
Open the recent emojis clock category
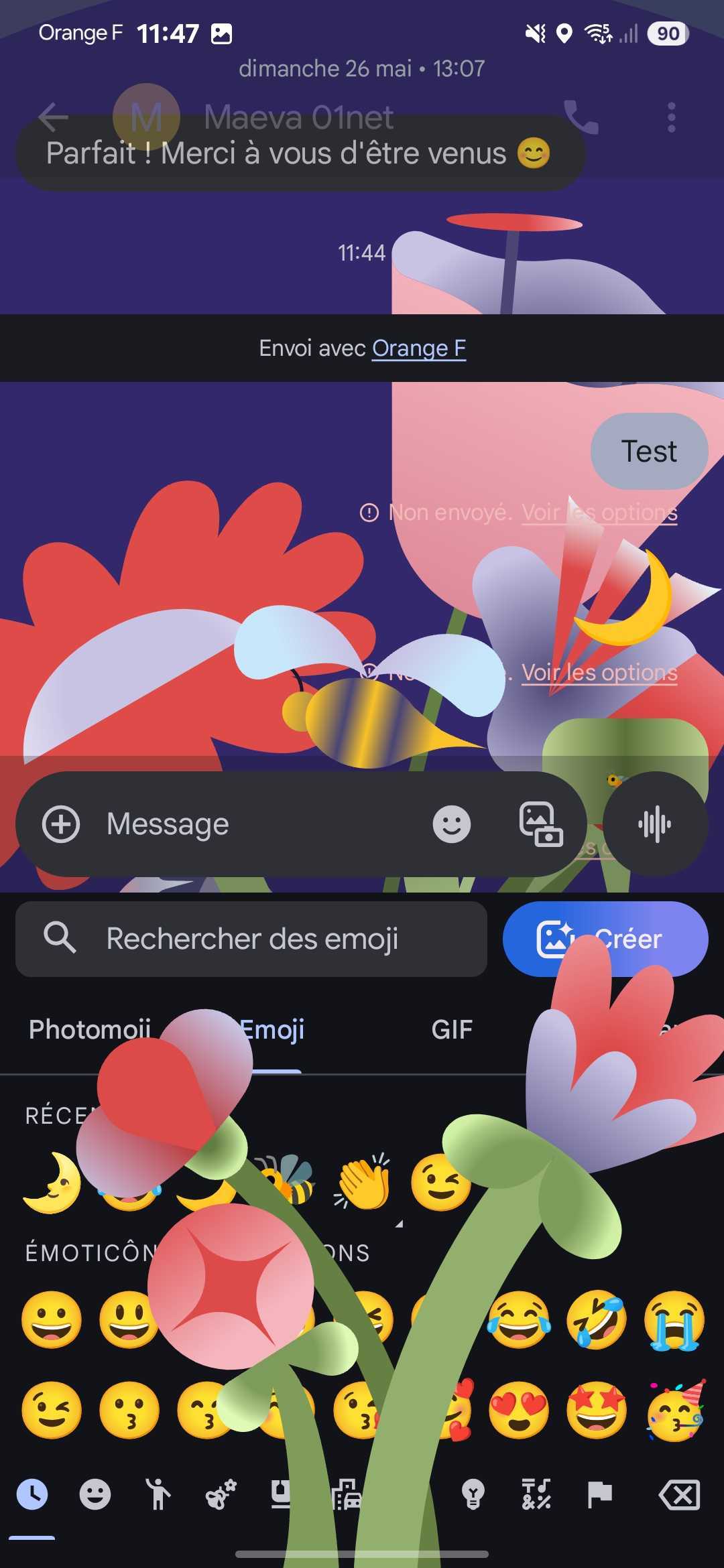pyautogui.click(x=32, y=1494)
